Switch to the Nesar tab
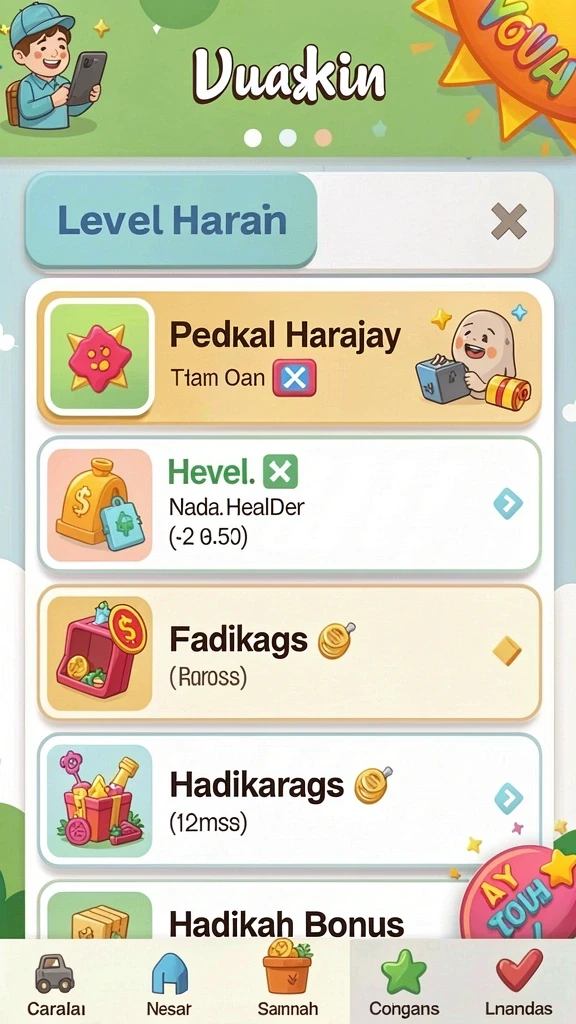This screenshot has height=1024, width=576. [x=169, y=983]
